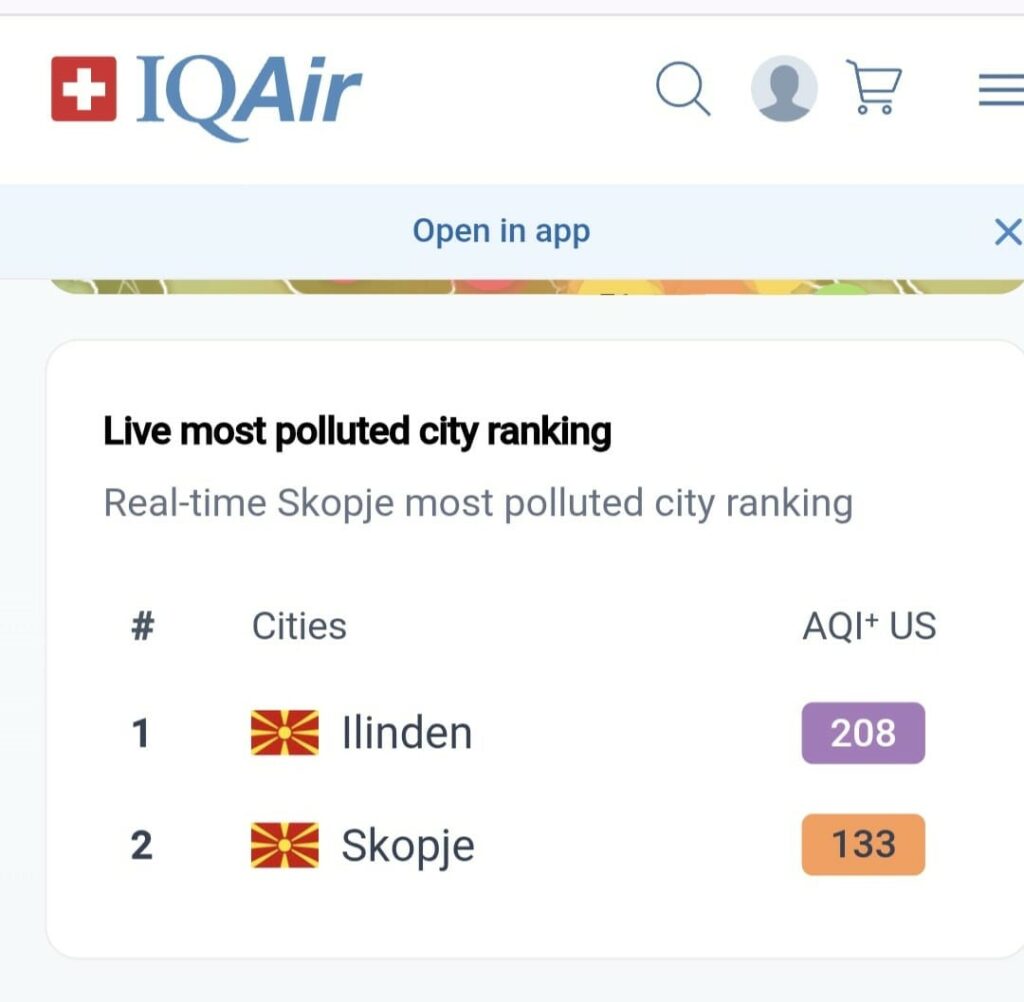1024x1002 pixels.
Task: Dismiss the Open in app banner
Action: pyautogui.click(x=1007, y=232)
